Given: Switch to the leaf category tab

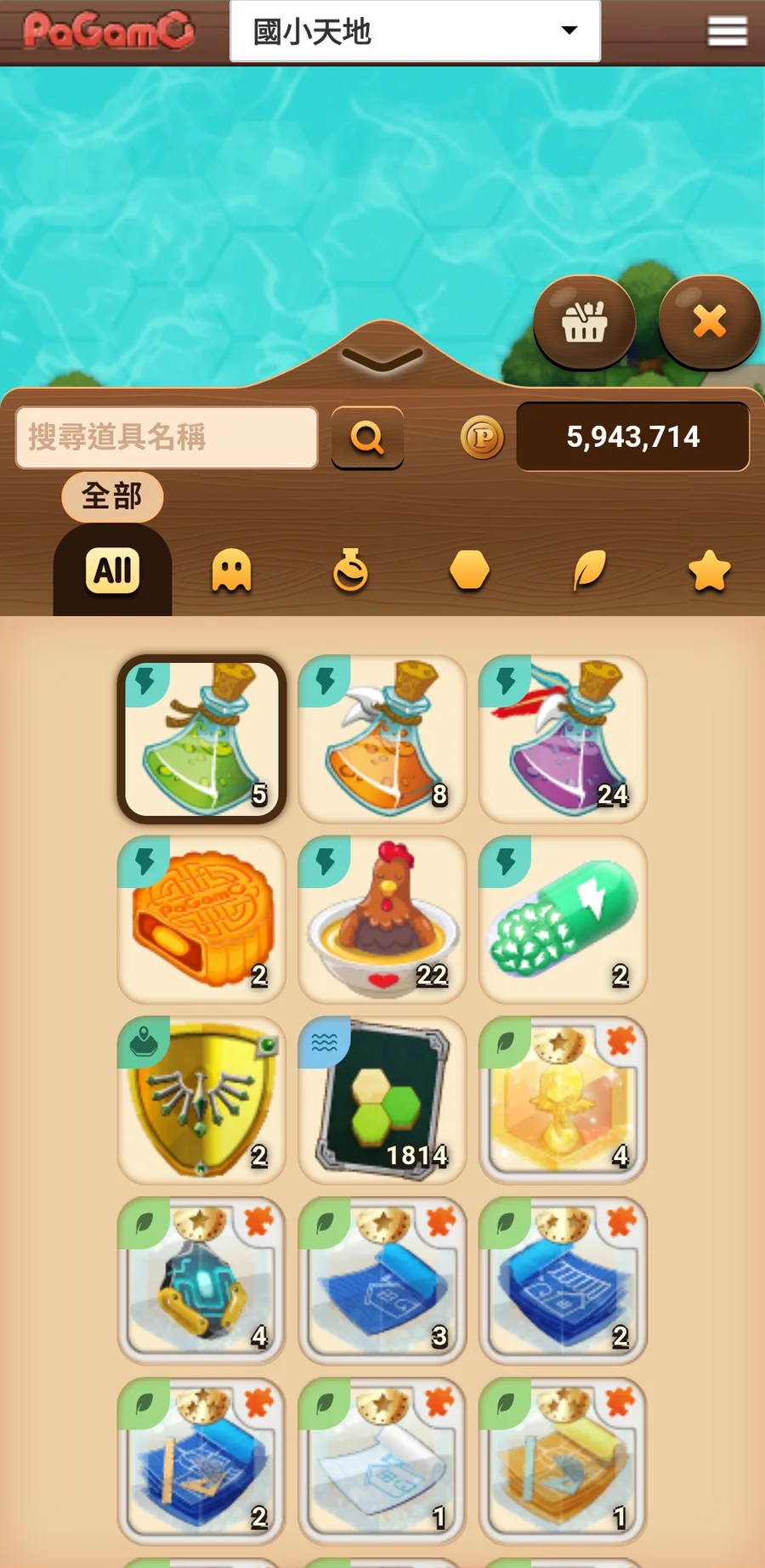Looking at the screenshot, I should tap(589, 570).
